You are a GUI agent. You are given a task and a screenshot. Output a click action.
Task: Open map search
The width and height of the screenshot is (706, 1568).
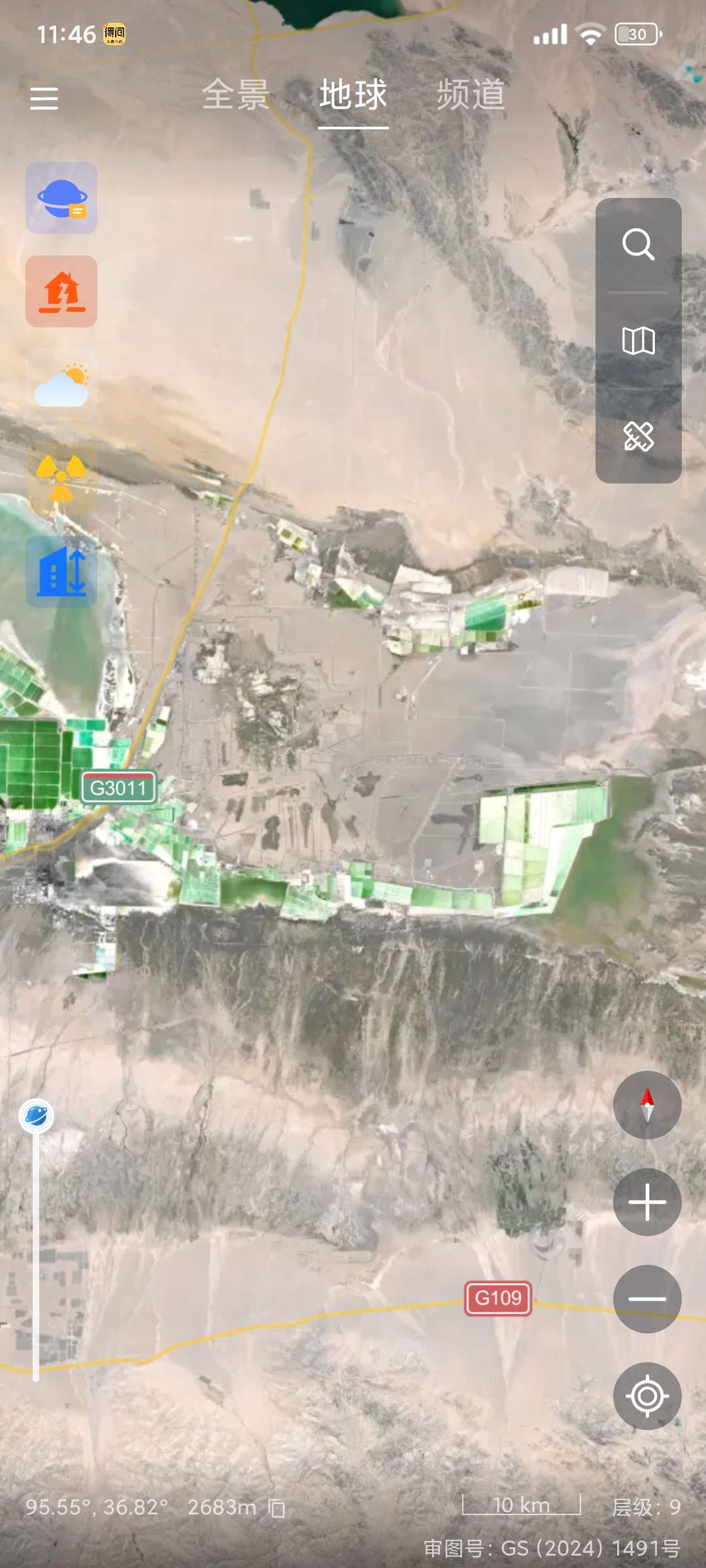[x=638, y=244]
